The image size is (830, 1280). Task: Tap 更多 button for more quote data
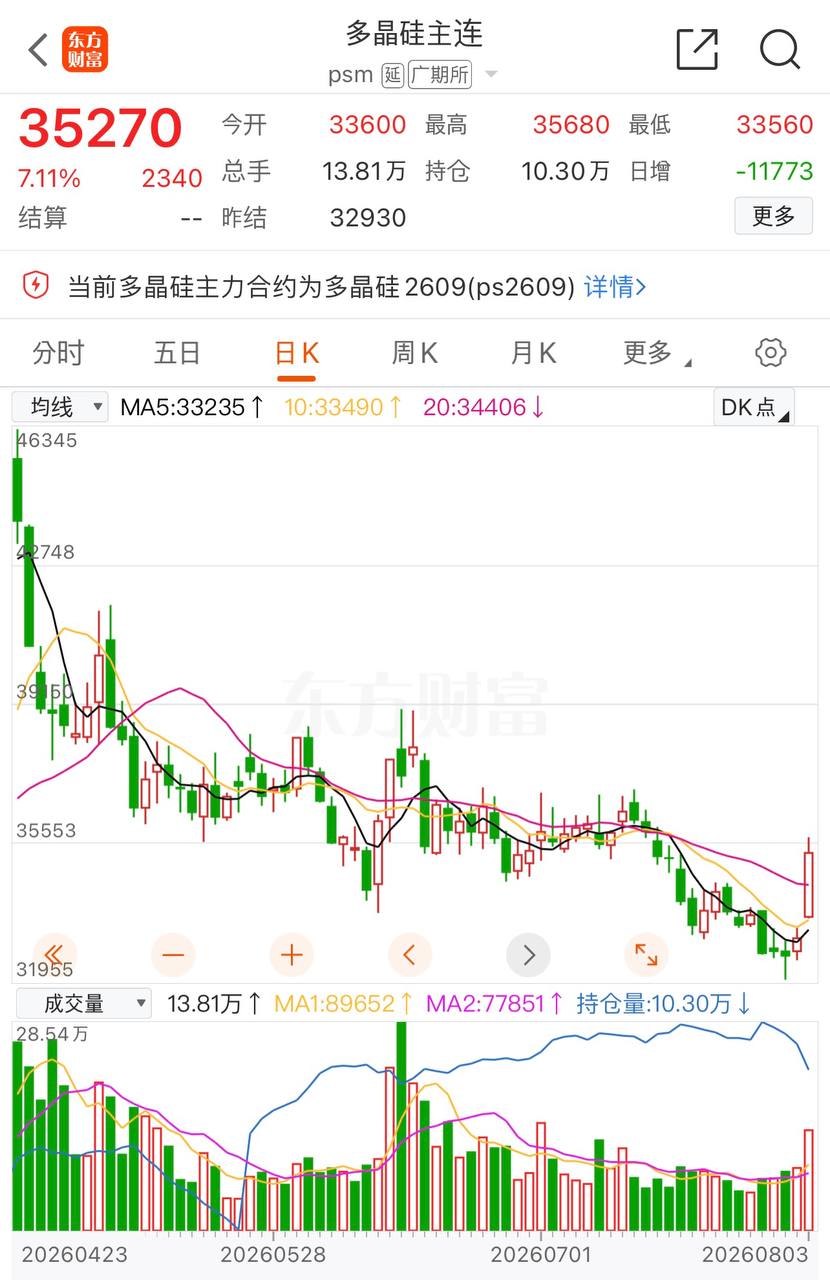coord(773,215)
